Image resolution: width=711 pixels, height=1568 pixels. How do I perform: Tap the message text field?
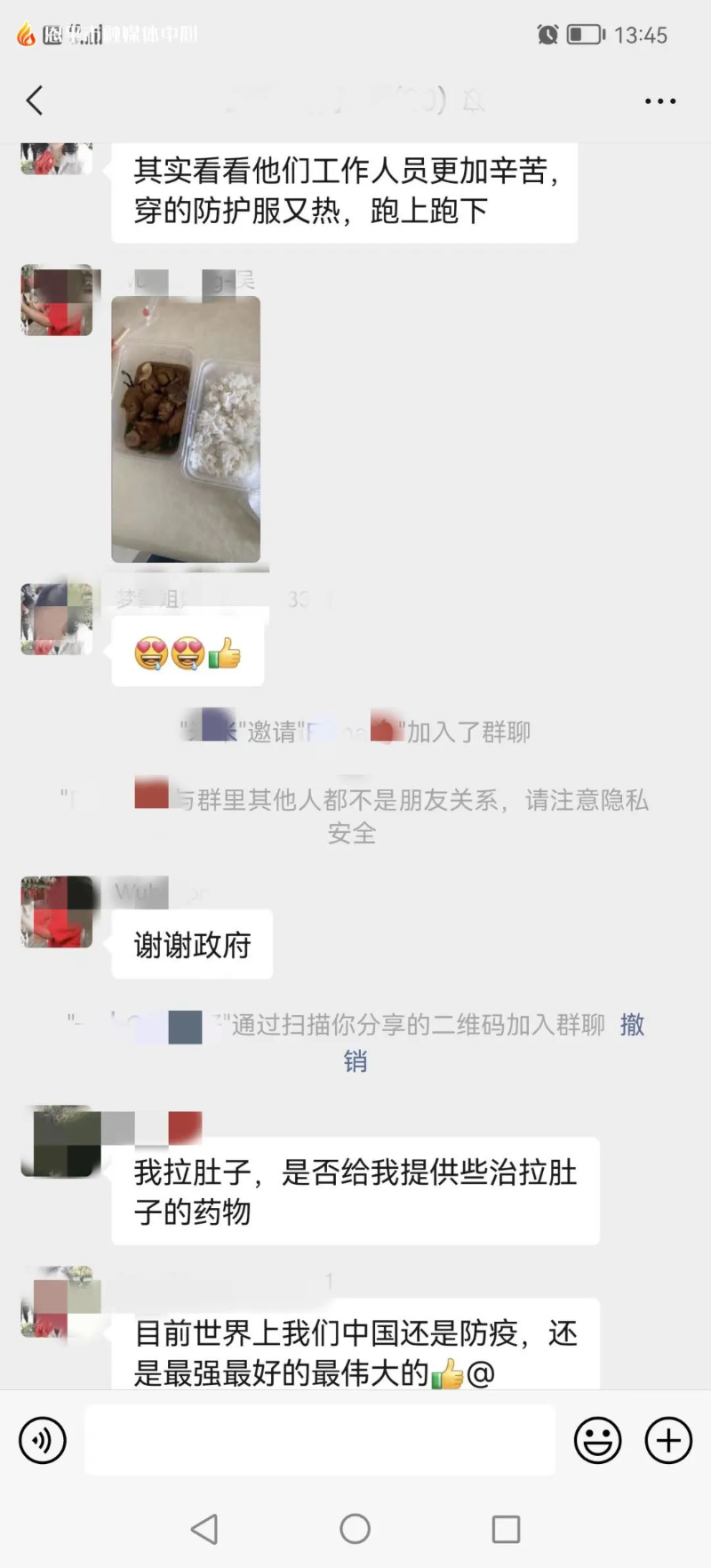pos(320,1440)
